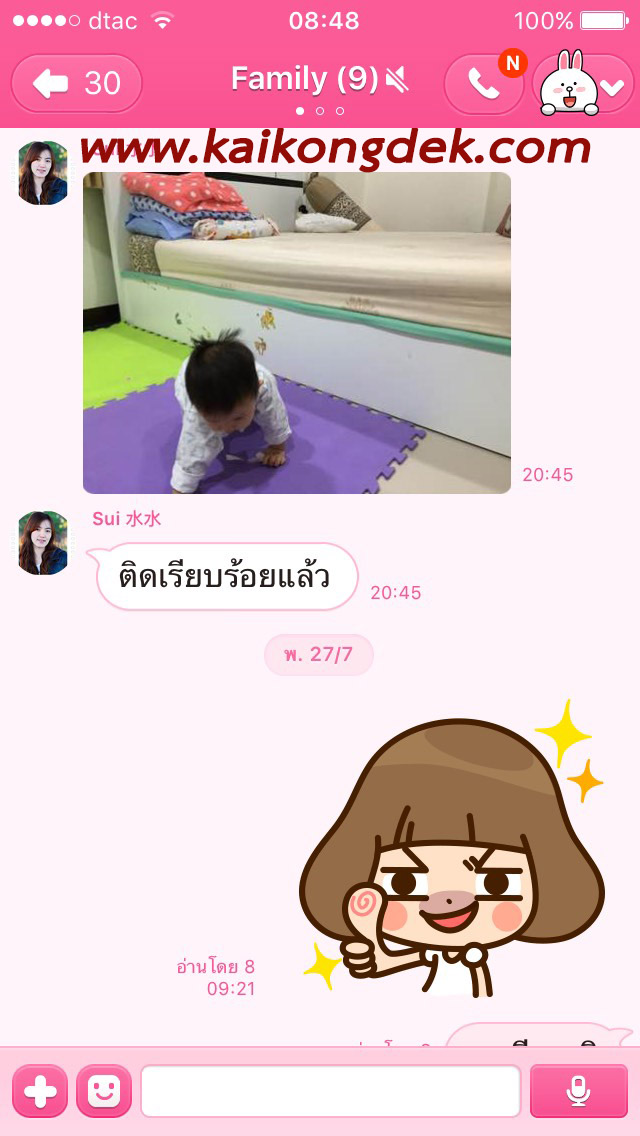
Task: View Sui's profile picture beside her text message
Action: tap(43, 543)
